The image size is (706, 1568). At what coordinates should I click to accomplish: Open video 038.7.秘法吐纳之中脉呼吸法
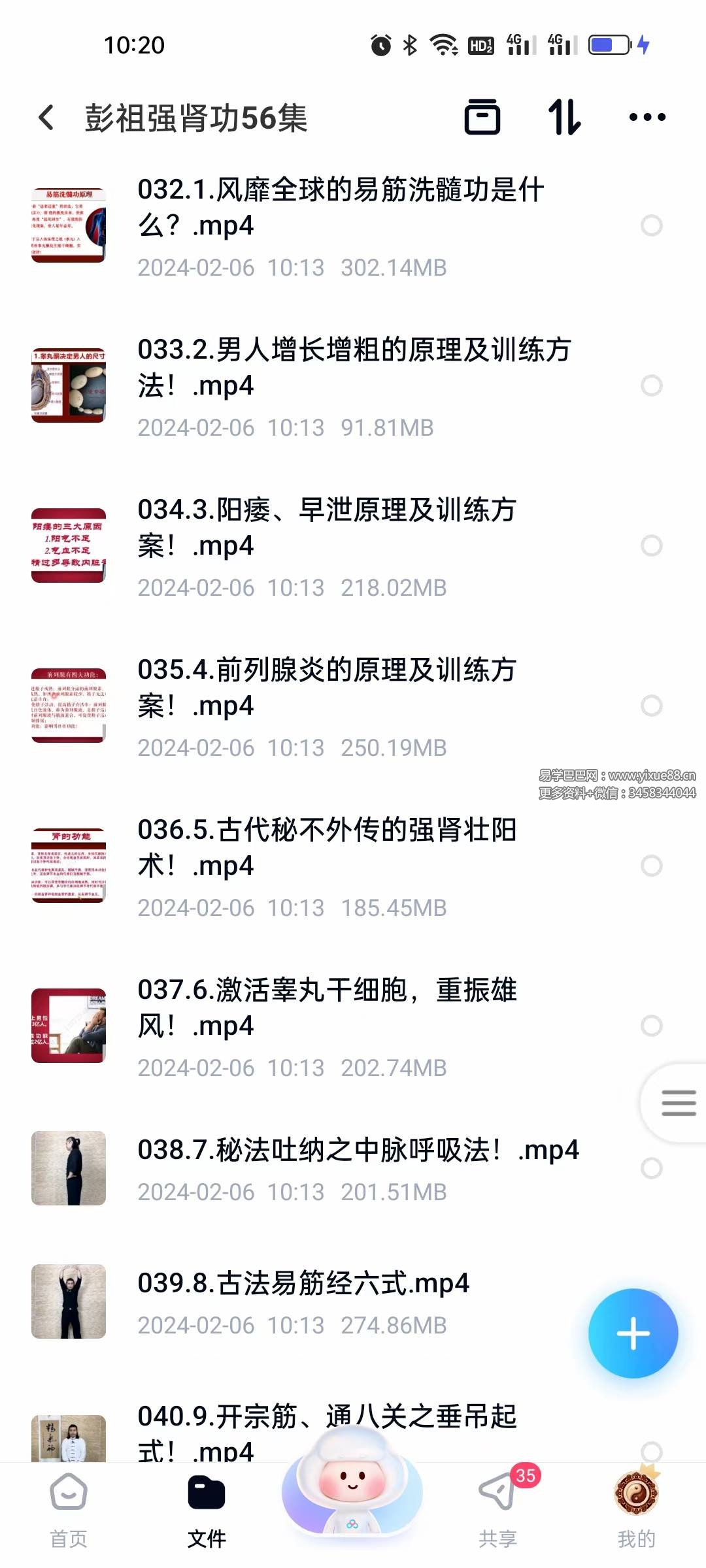[358, 1151]
